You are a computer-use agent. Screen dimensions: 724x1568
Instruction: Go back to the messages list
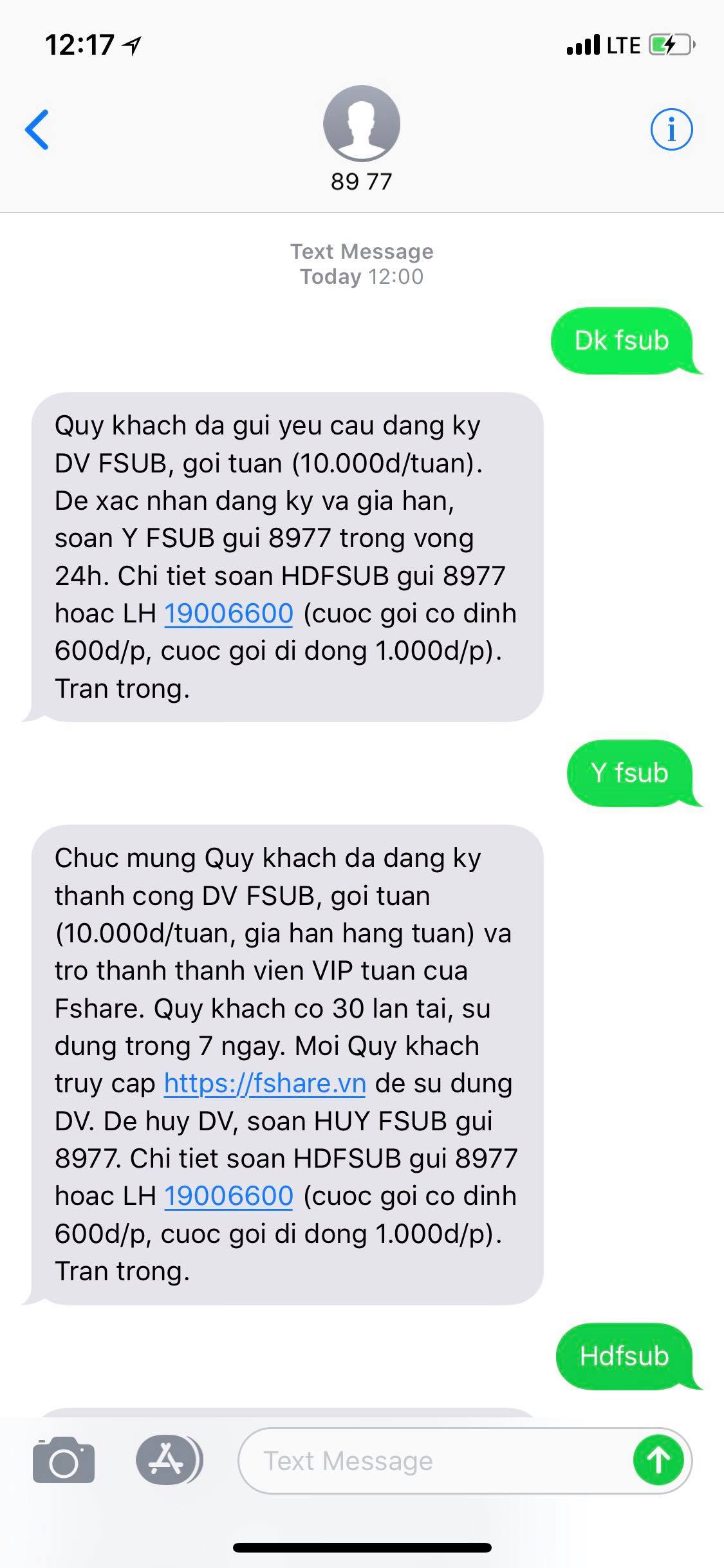[37, 129]
